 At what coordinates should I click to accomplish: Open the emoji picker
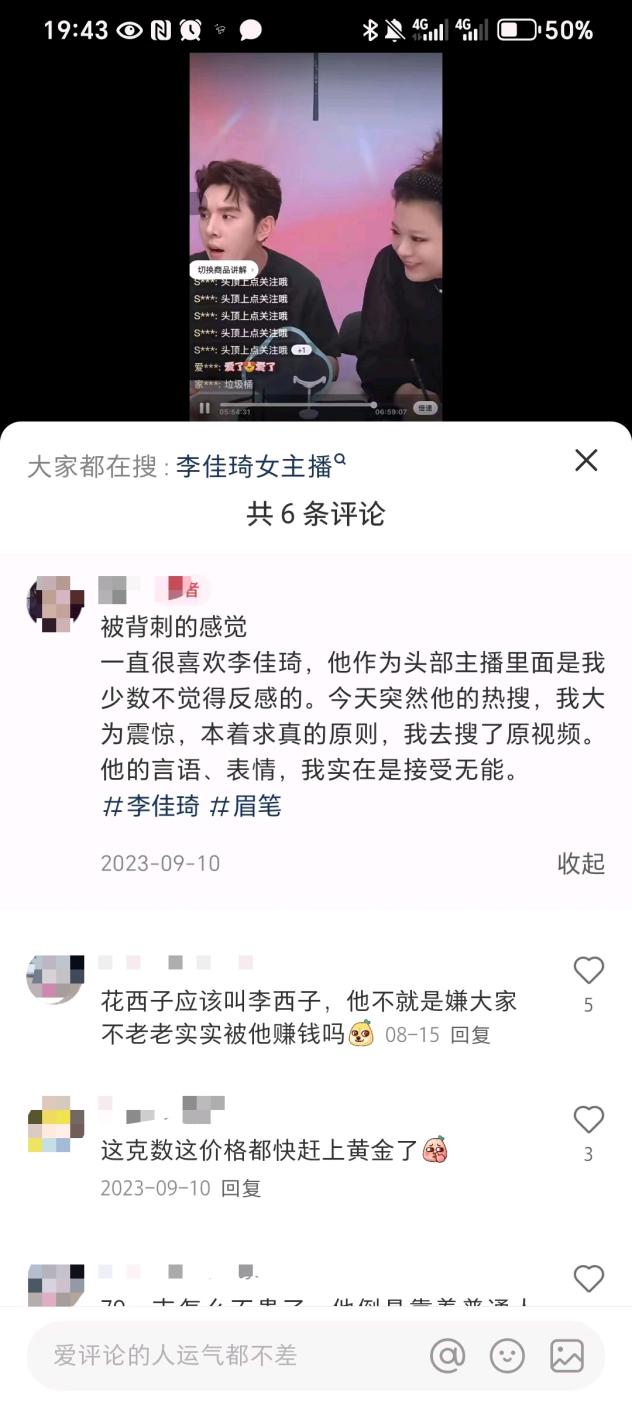pyautogui.click(x=507, y=1355)
